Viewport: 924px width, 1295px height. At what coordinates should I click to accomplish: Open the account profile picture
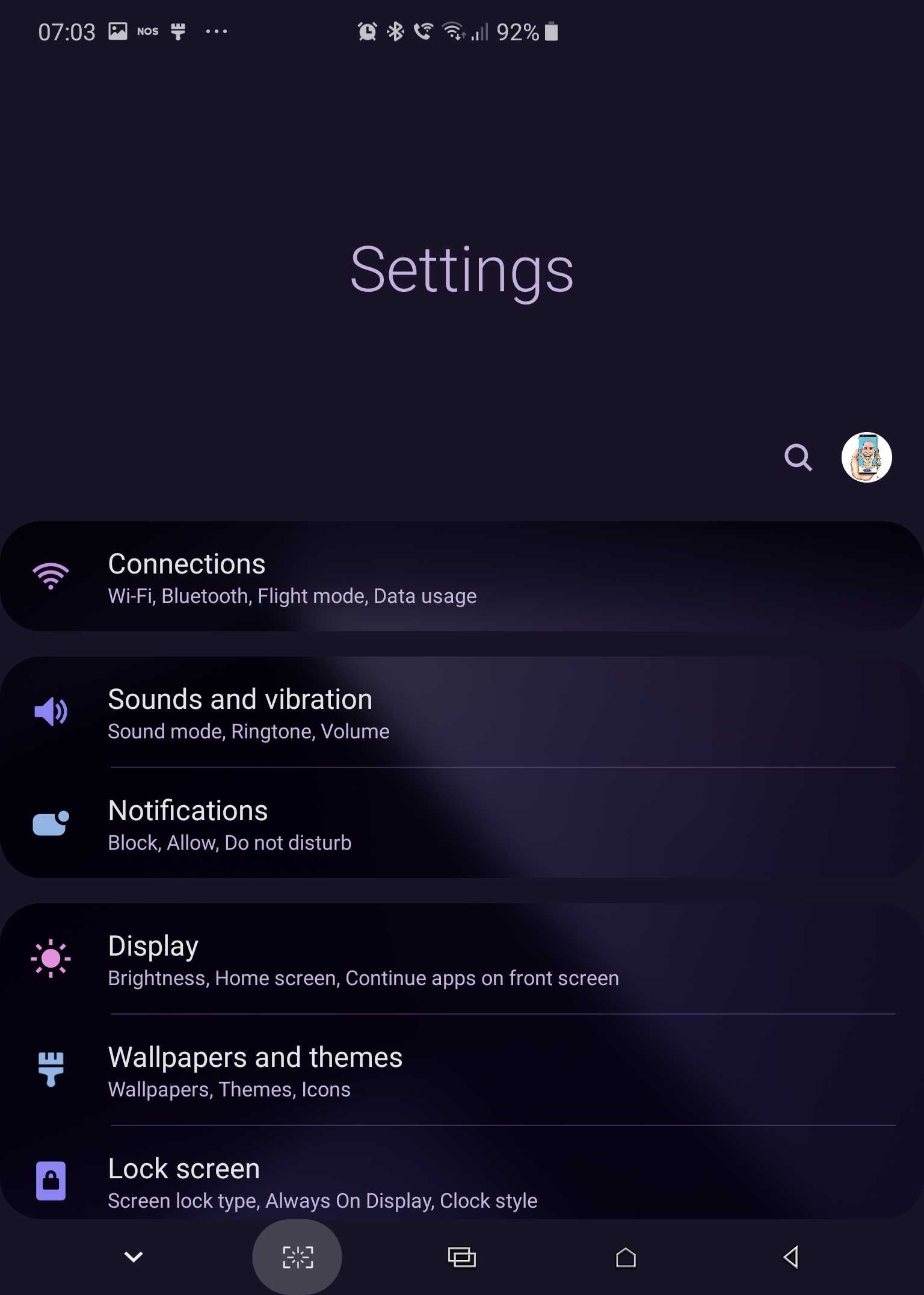(866, 457)
